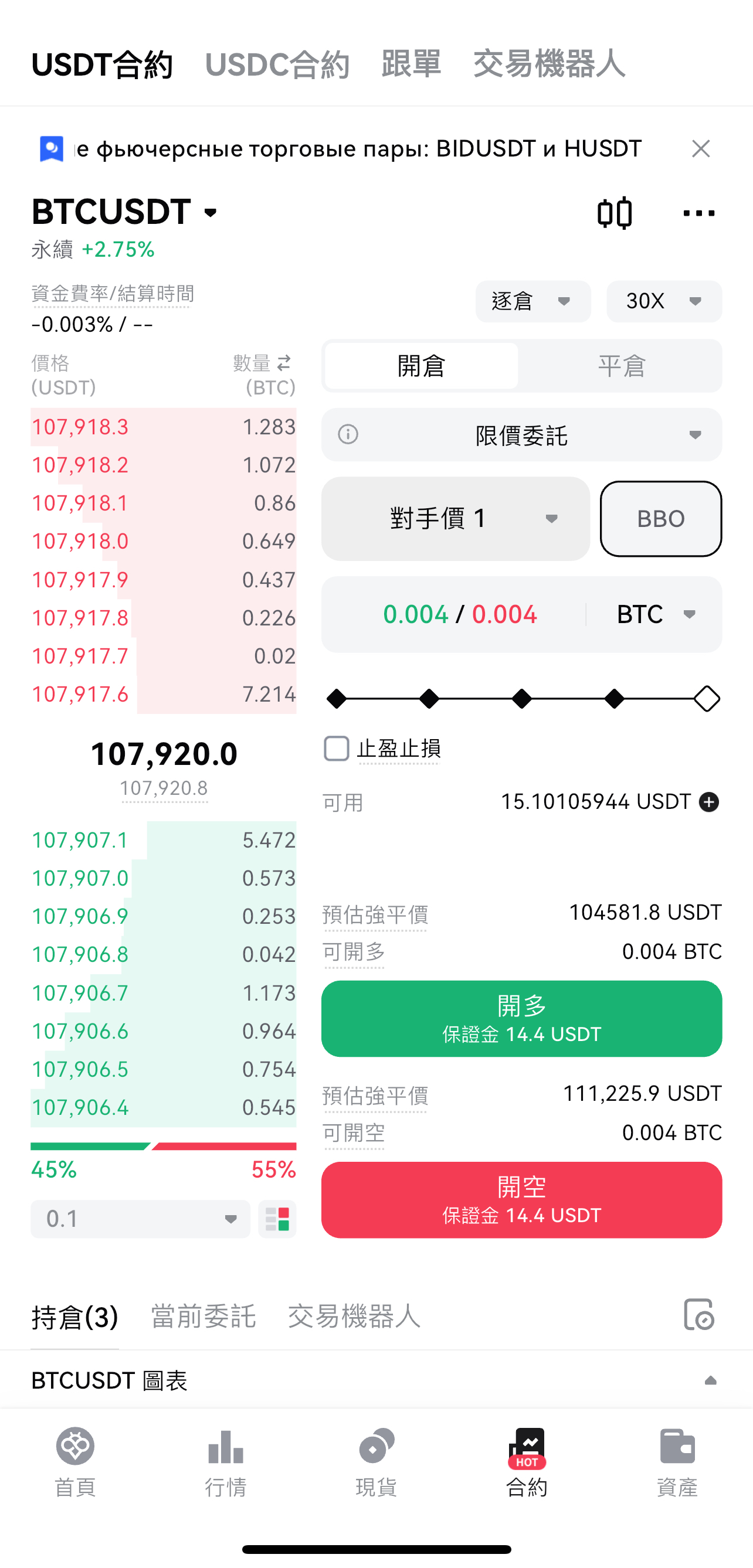Edit the 0.004 quantity field
Image resolution: width=753 pixels, height=1568 pixels.
pos(459,614)
